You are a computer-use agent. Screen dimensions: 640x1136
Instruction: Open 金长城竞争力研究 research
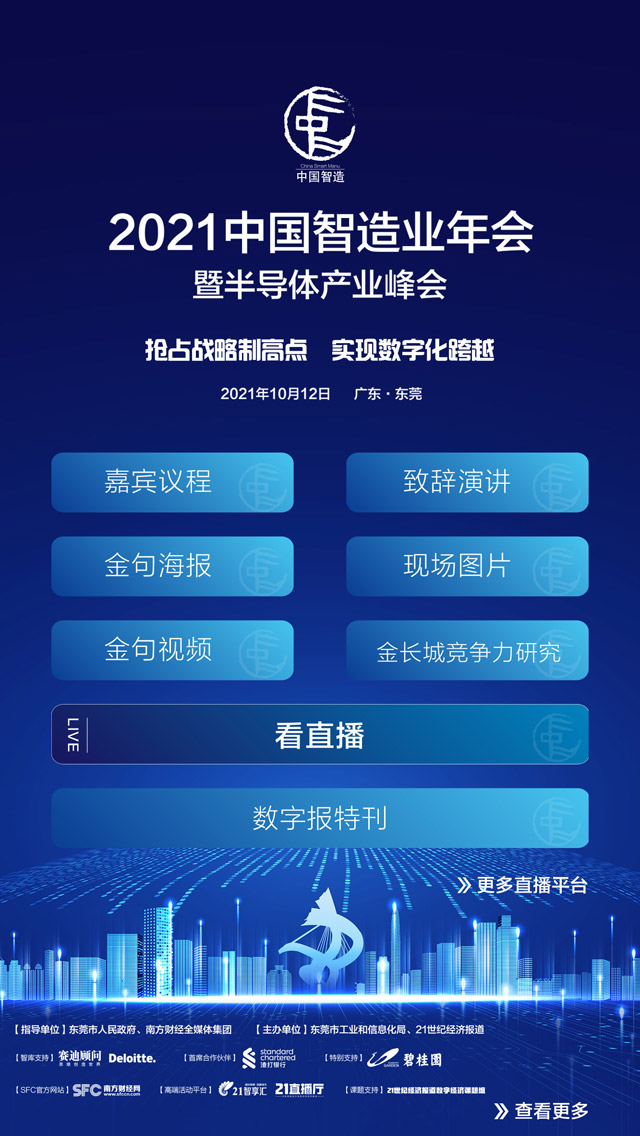[x=467, y=651]
